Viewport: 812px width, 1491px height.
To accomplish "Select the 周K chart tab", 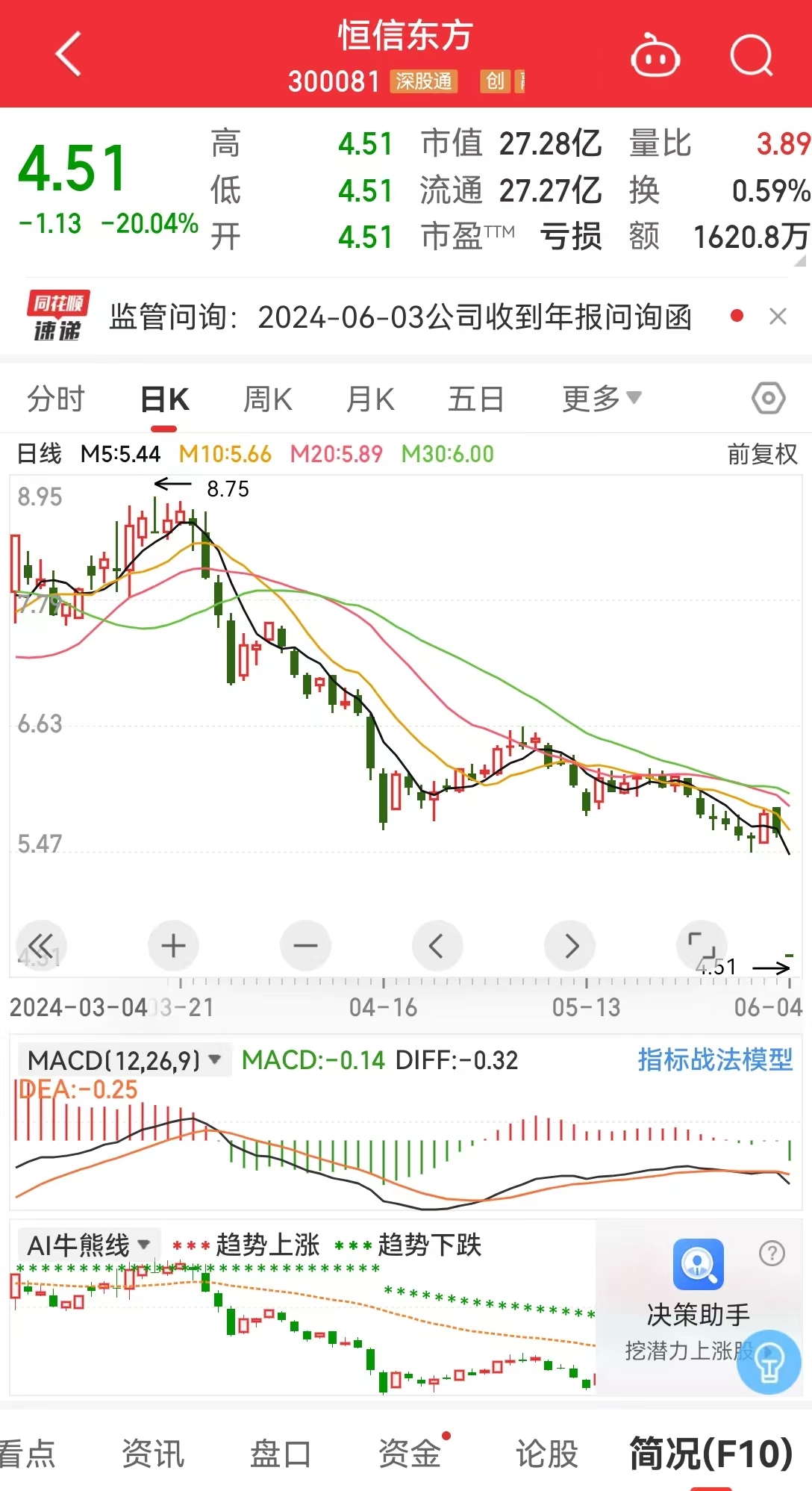I will pos(268,399).
